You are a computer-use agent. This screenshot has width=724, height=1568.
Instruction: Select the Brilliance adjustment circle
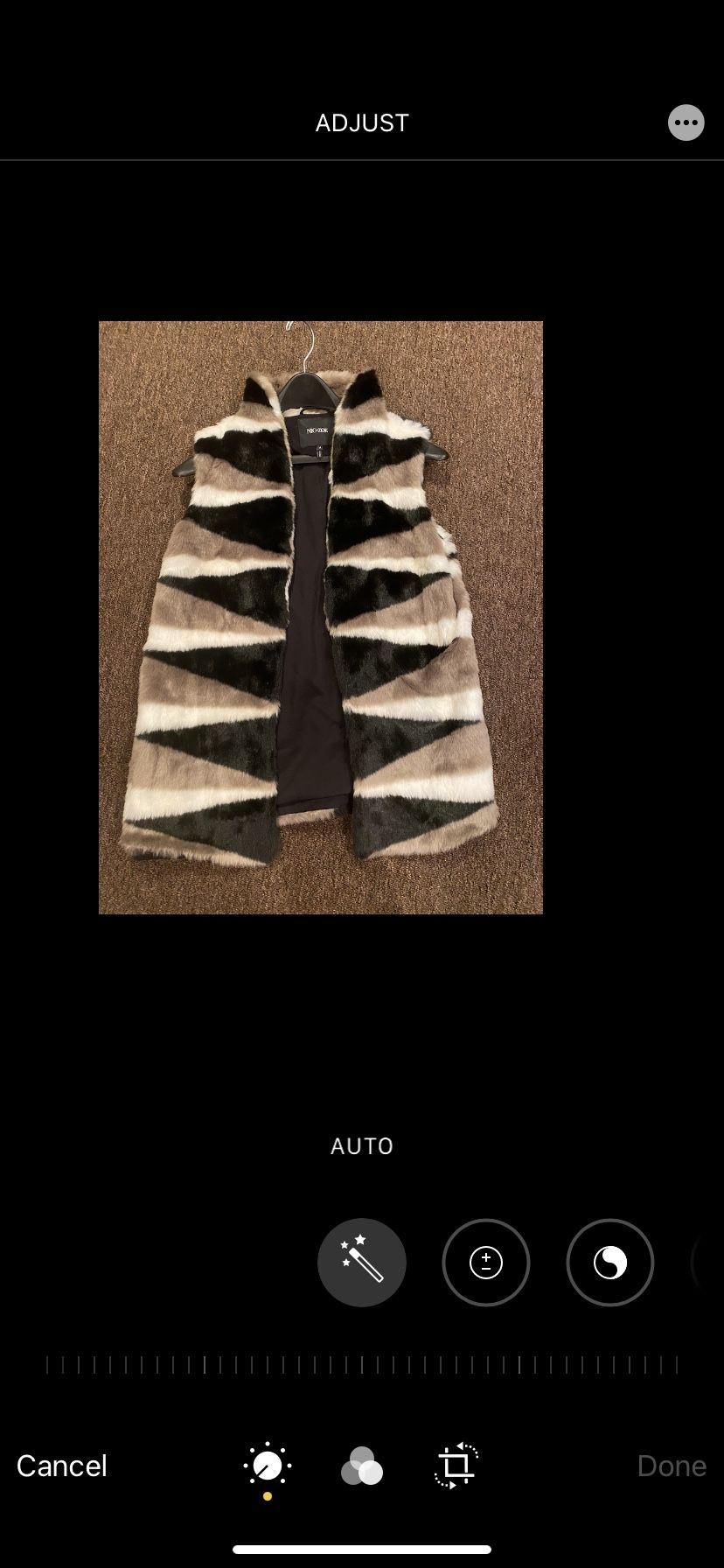609,1263
